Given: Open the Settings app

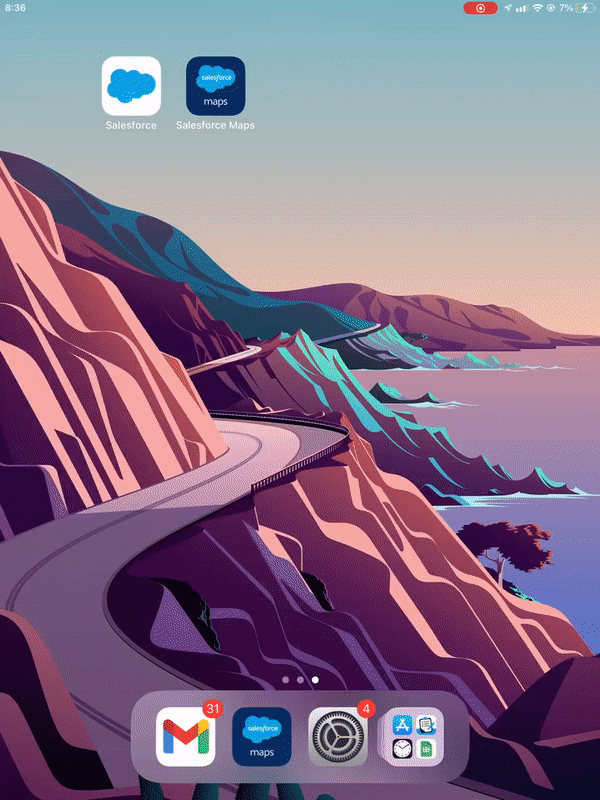Looking at the screenshot, I should [338, 737].
